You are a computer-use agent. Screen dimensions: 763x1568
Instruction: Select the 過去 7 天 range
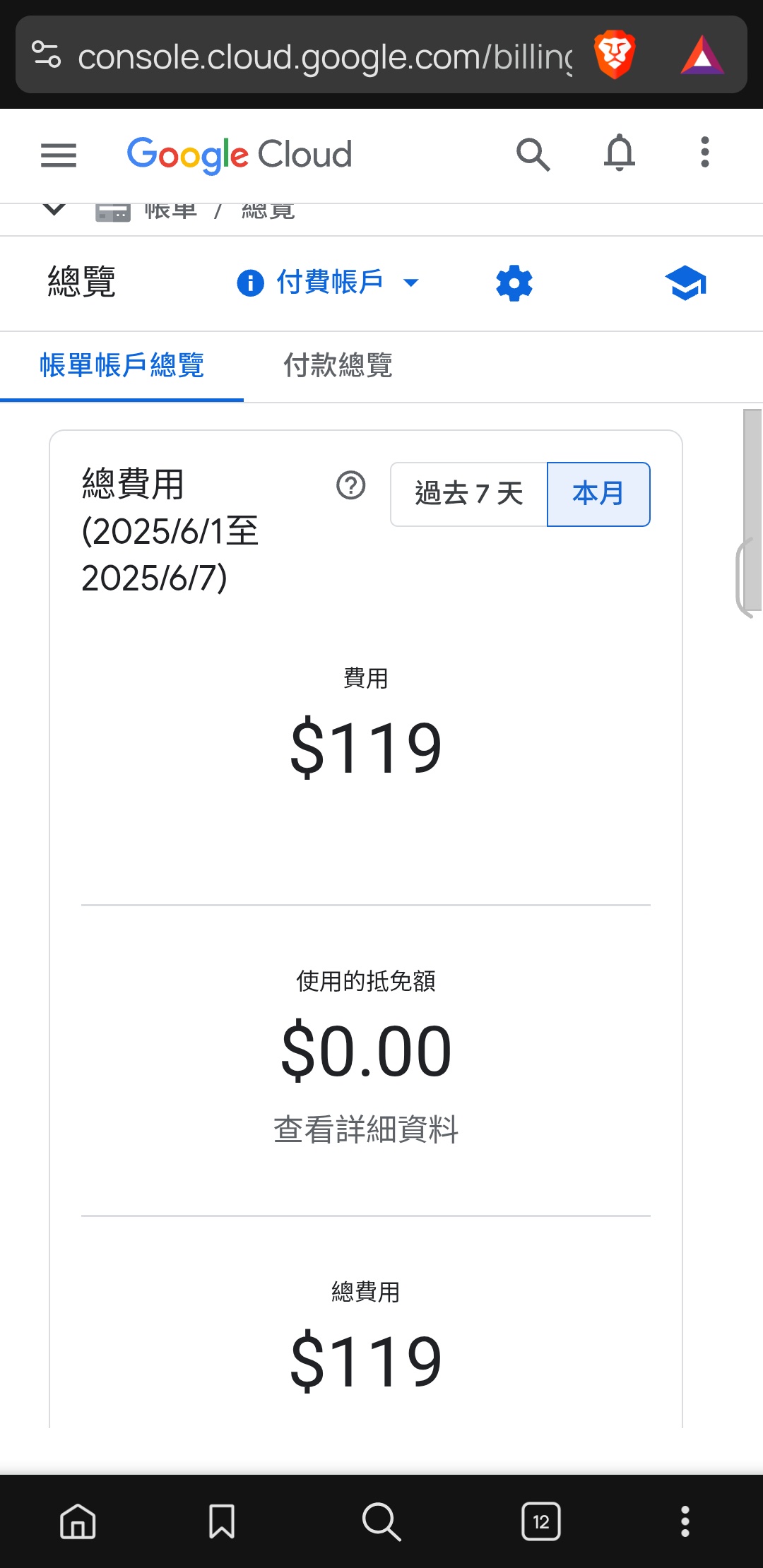[469, 494]
